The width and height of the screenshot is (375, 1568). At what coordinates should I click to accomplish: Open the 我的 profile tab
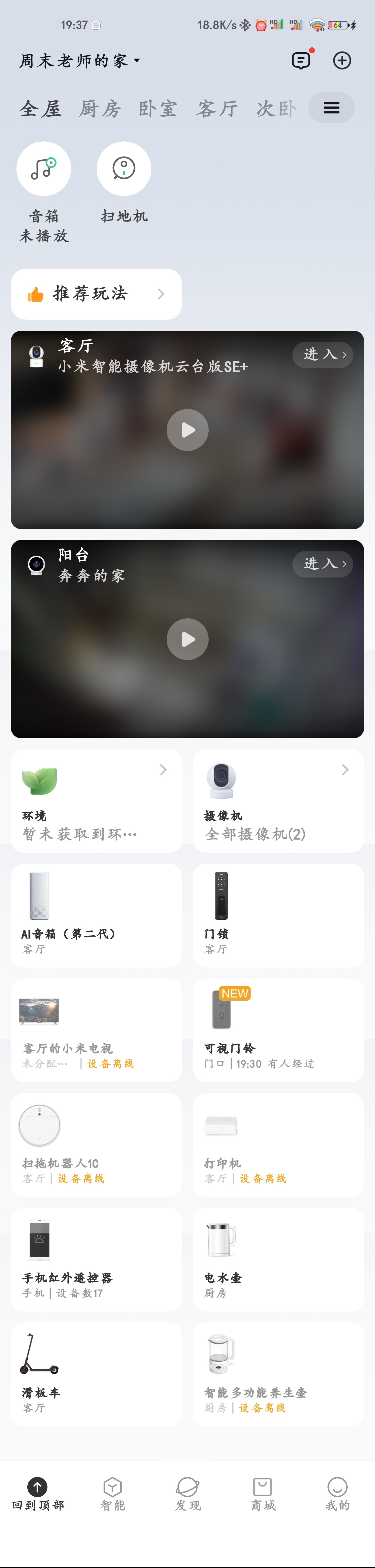coord(337,1494)
